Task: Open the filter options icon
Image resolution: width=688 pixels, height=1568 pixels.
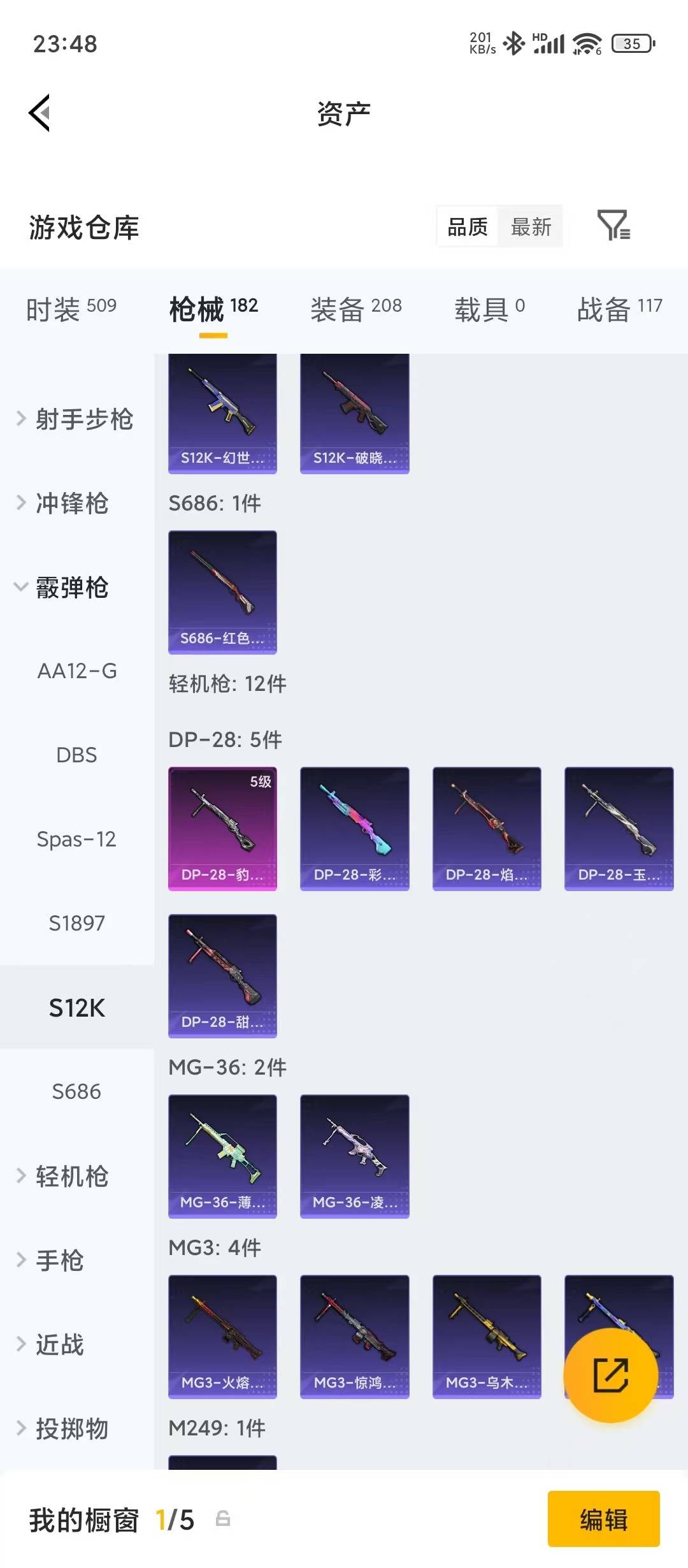Action: pos(613,228)
